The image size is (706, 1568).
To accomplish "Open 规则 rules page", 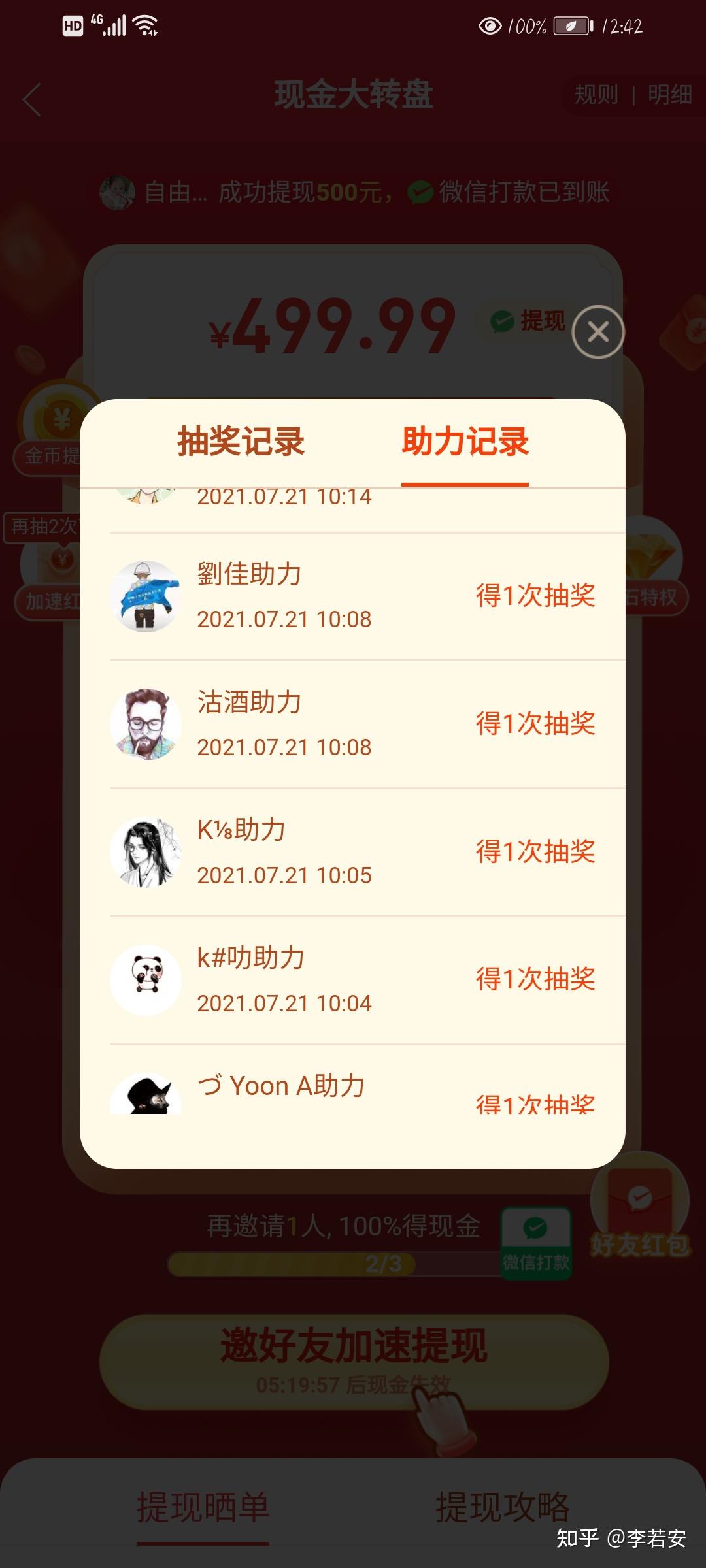I will point(596,95).
